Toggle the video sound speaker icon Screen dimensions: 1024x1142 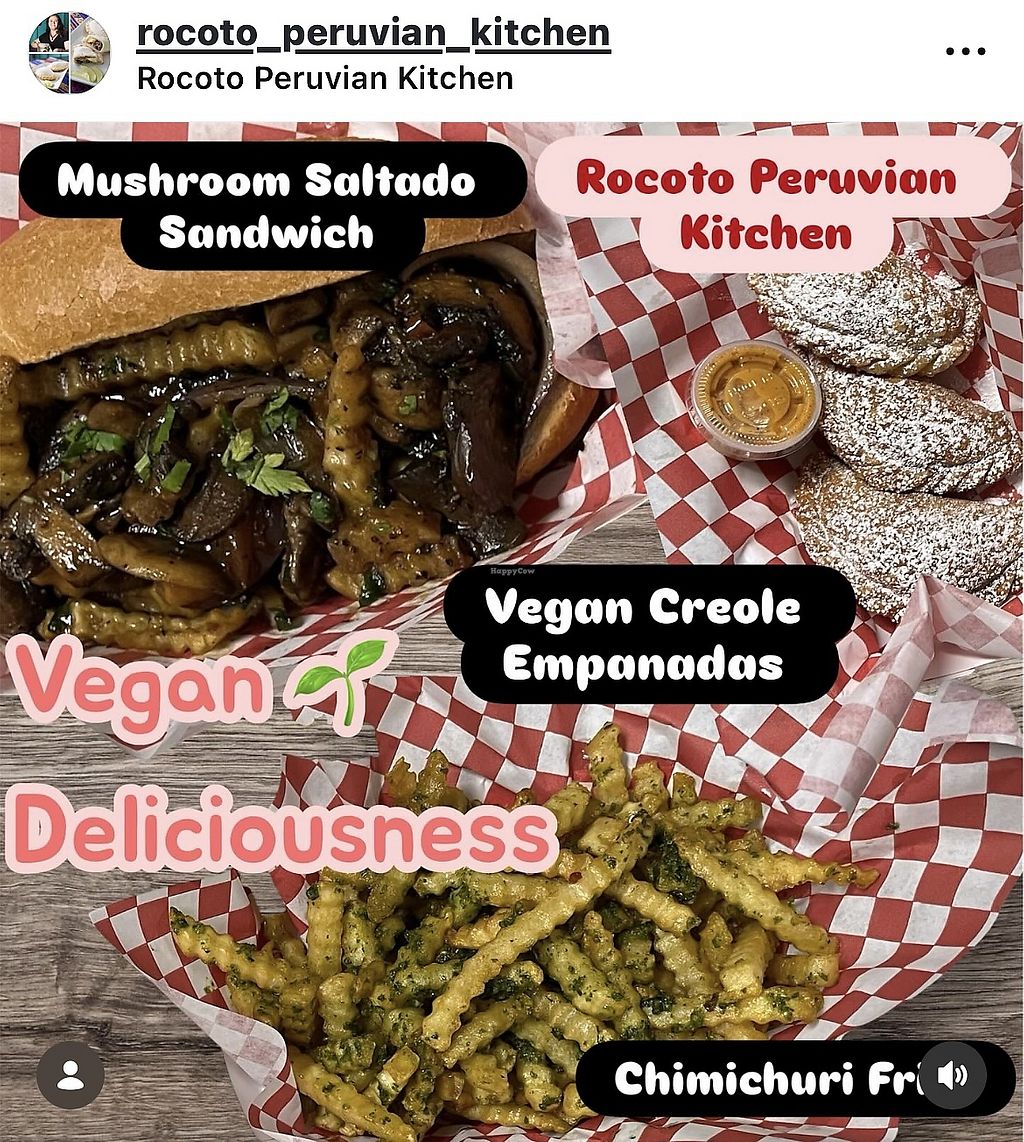click(x=952, y=1076)
